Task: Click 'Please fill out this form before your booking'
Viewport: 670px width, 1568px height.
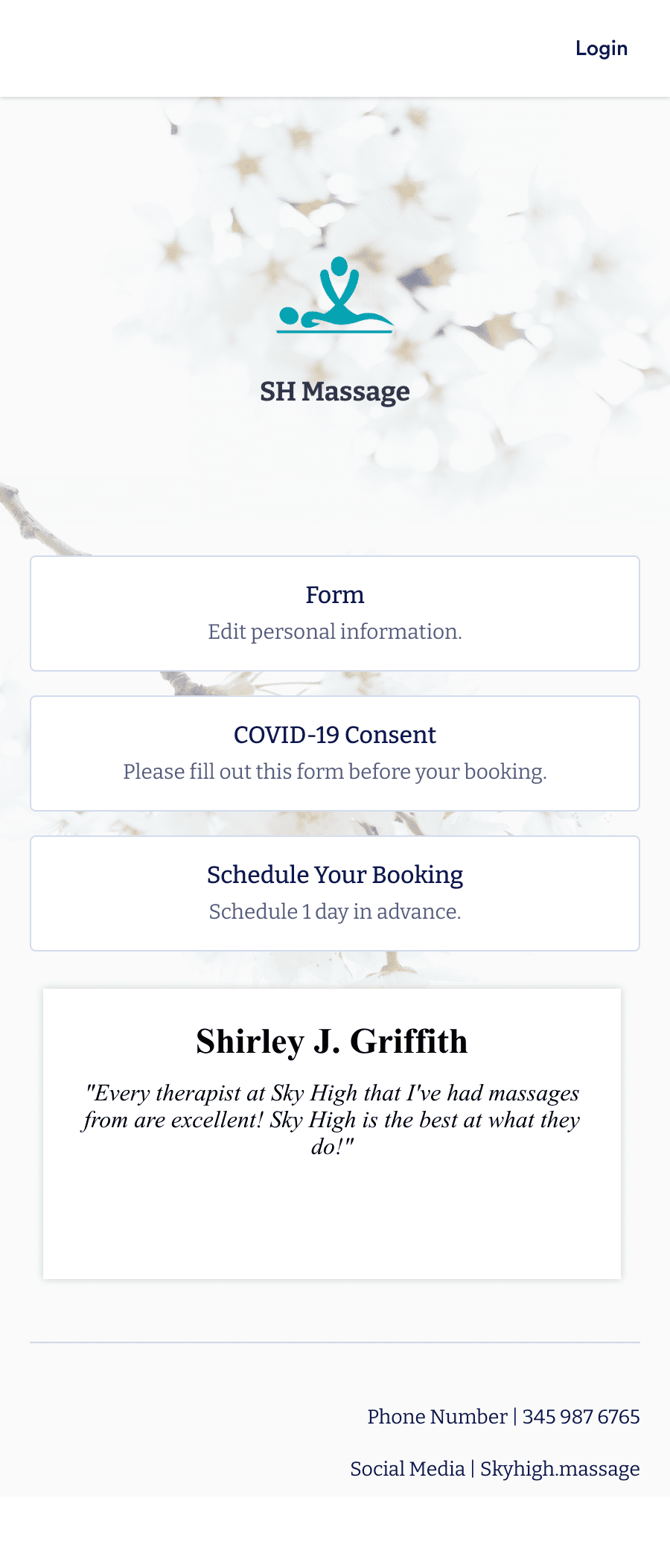Action: click(x=335, y=771)
